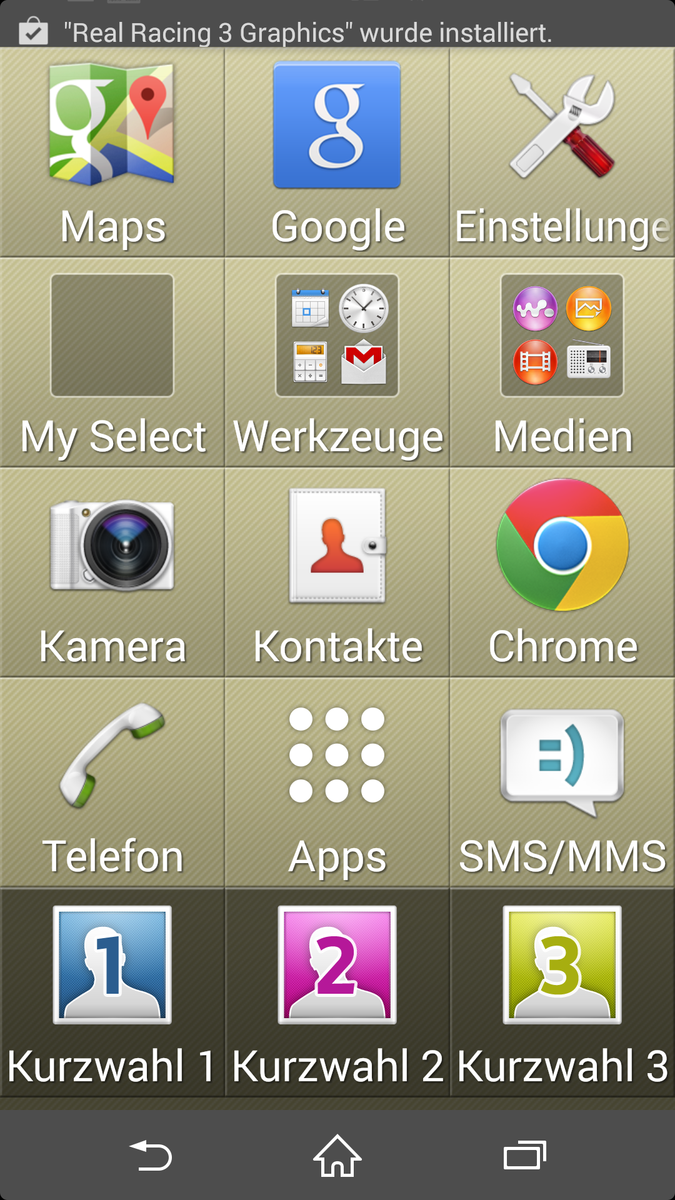The width and height of the screenshot is (675, 1200).
Task: Show recent apps
Action: pos(524,1156)
